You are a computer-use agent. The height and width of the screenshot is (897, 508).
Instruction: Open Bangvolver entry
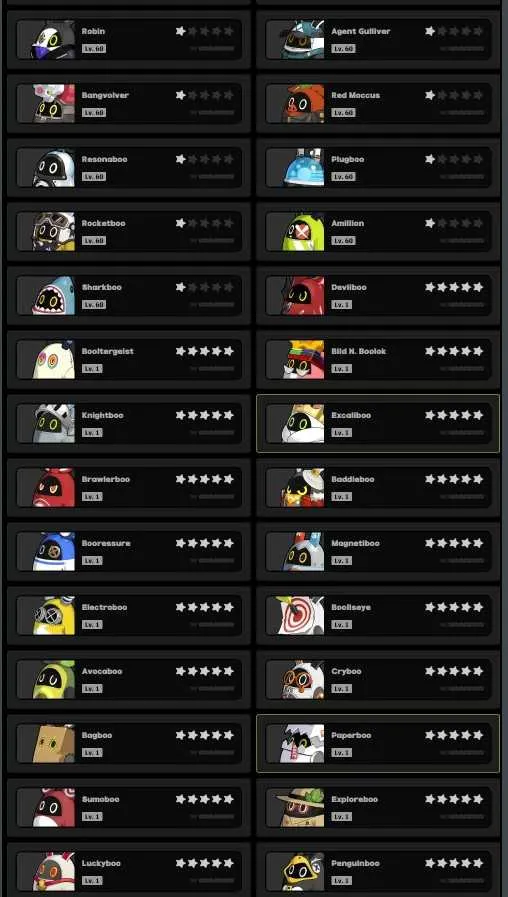coord(129,104)
